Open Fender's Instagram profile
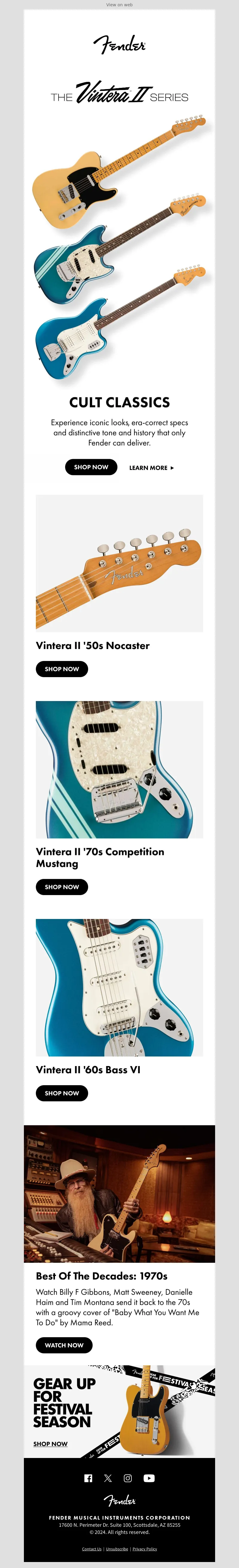Viewport: 239px width, 1568px height. [128, 1478]
